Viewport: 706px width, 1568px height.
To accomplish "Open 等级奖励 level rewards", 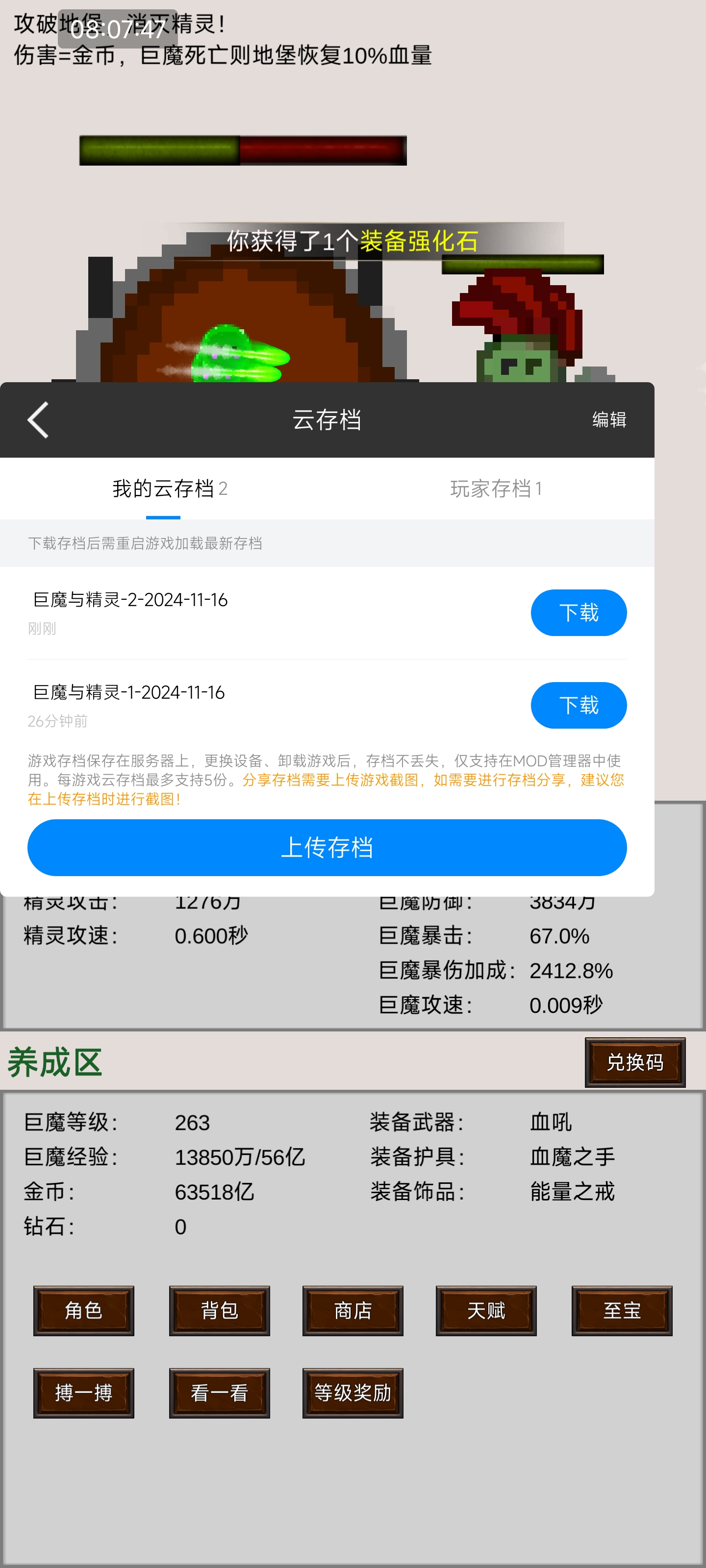I will (x=353, y=1392).
